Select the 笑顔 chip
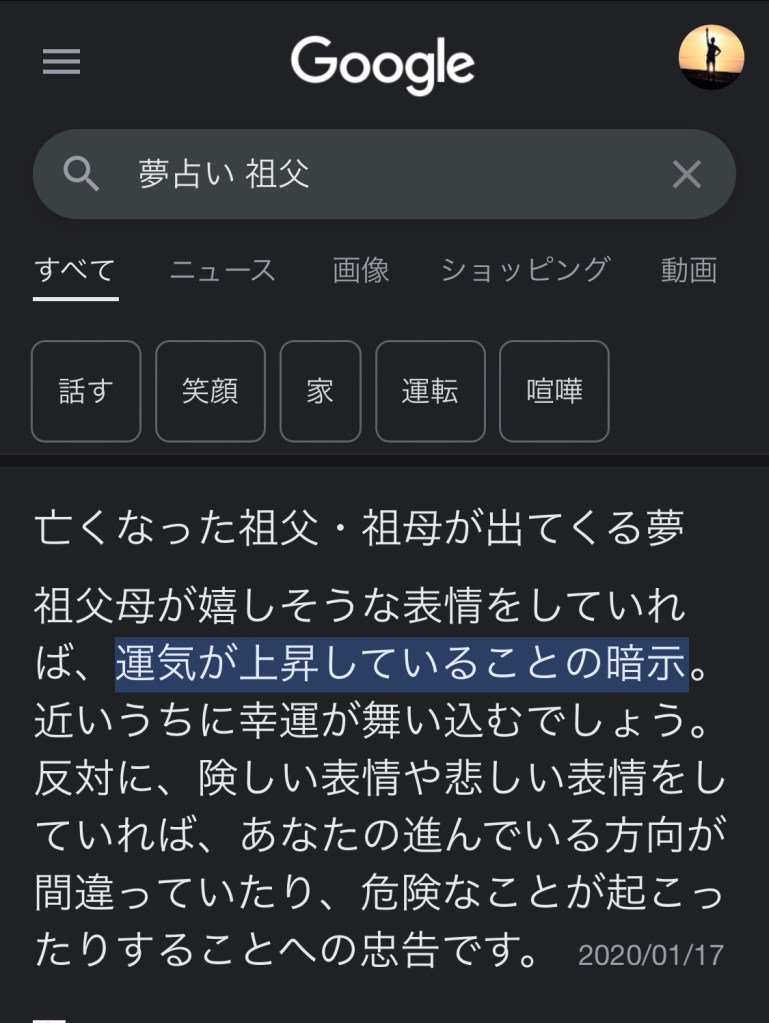The height and width of the screenshot is (1023, 769). (x=210, y=391)
